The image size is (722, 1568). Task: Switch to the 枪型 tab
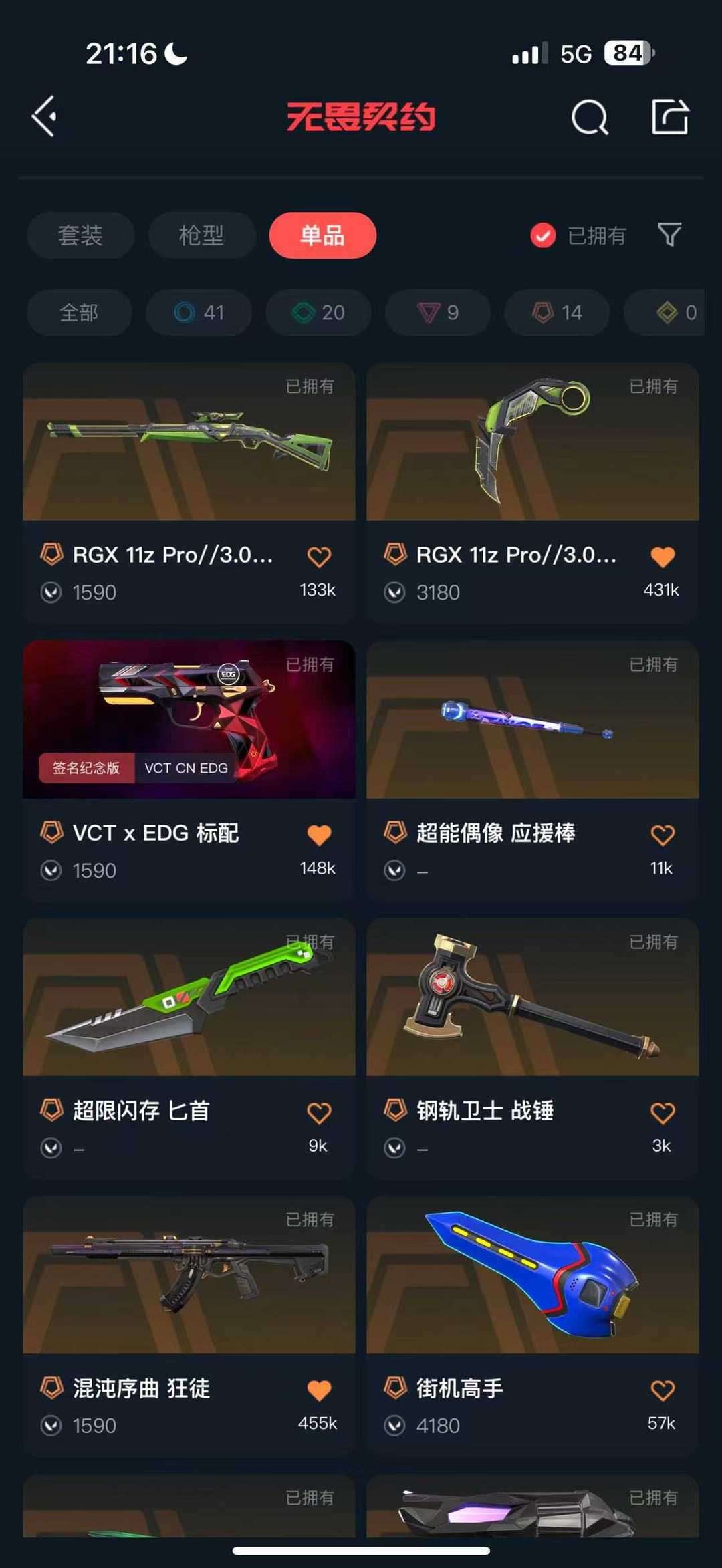(x=202, y=235)
